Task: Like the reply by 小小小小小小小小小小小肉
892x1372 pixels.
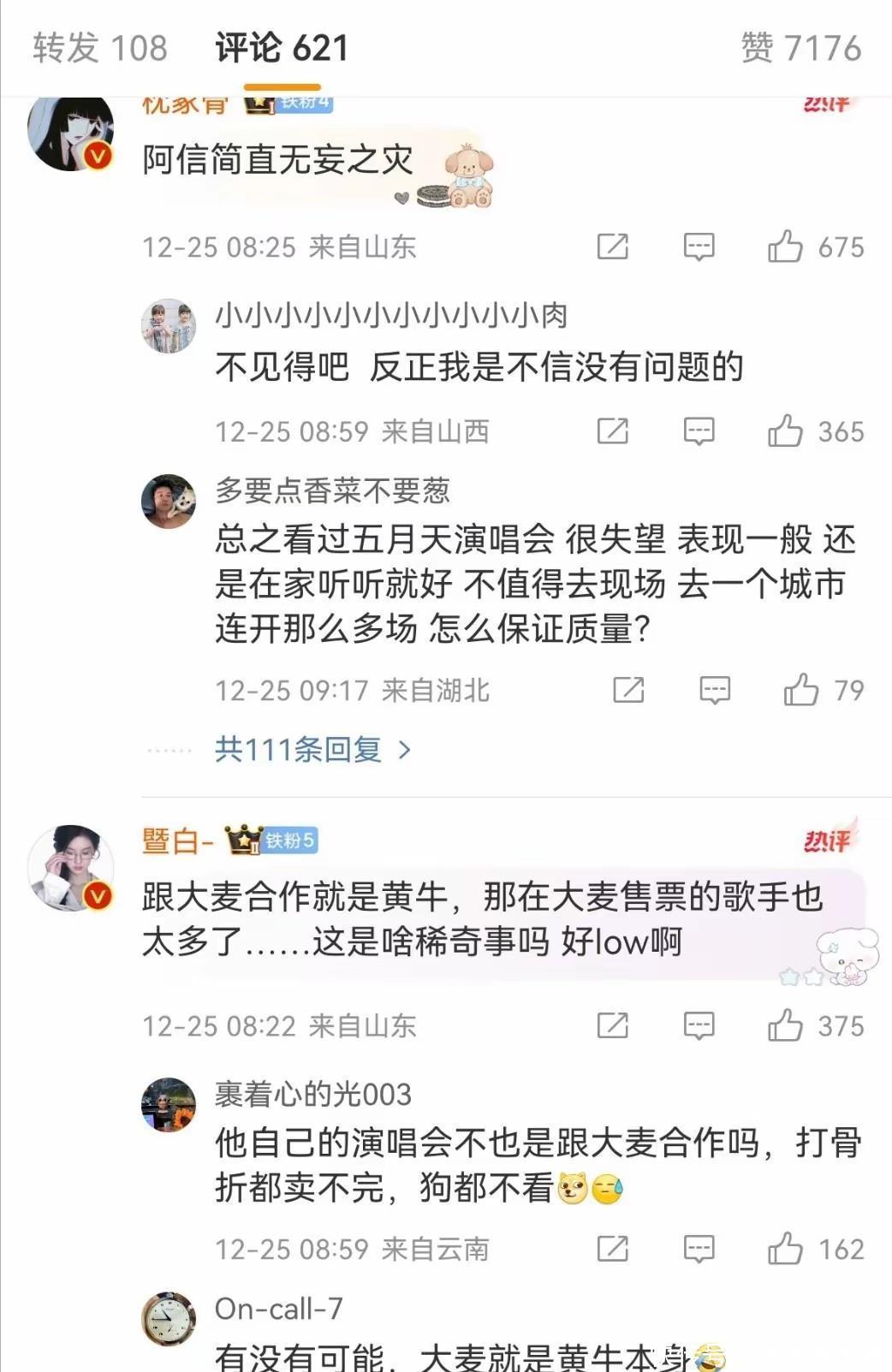Action: 785,431
